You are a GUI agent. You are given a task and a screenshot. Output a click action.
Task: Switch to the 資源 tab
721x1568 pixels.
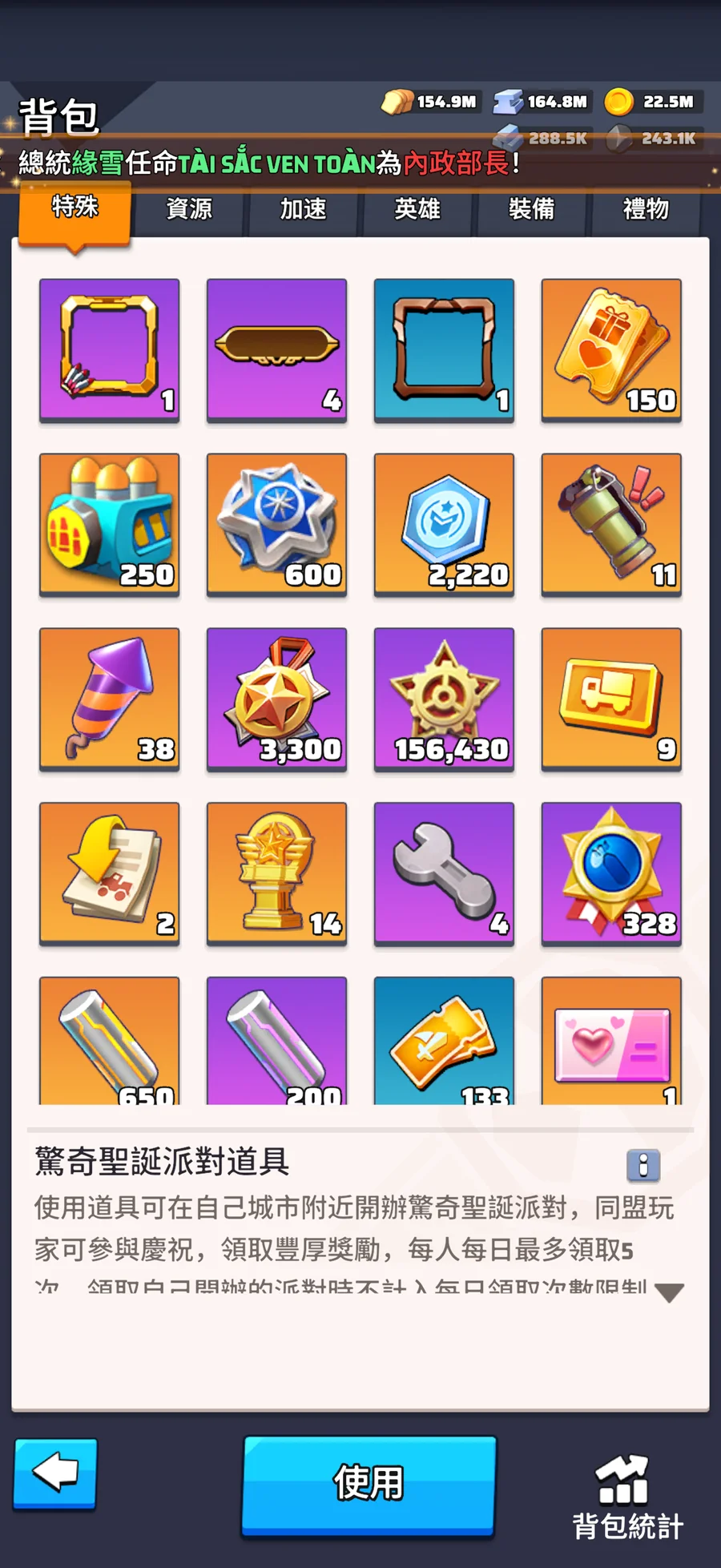pyautogui.click(x=189, y=209)
